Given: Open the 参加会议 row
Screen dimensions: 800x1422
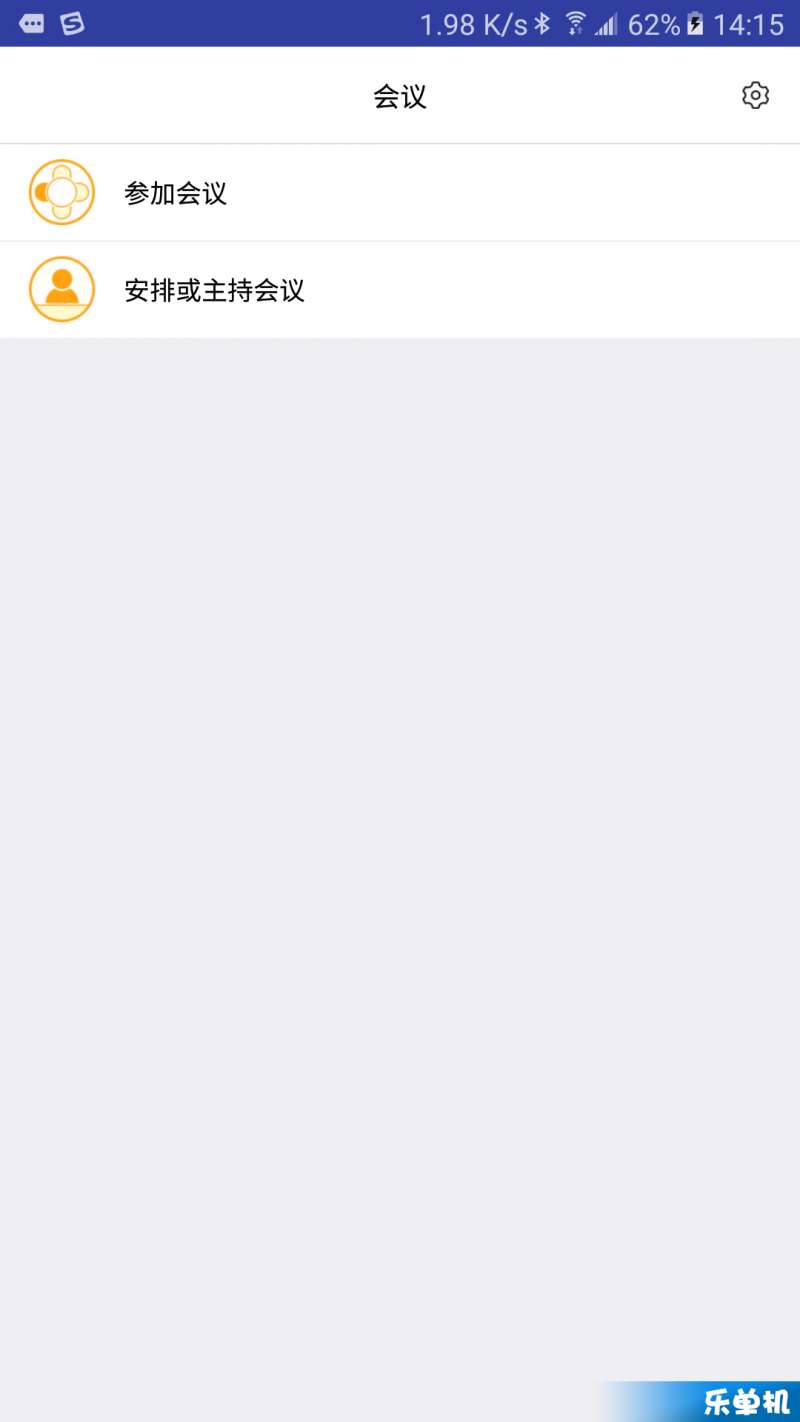Looking at the screenshot, I should (400, 193).
